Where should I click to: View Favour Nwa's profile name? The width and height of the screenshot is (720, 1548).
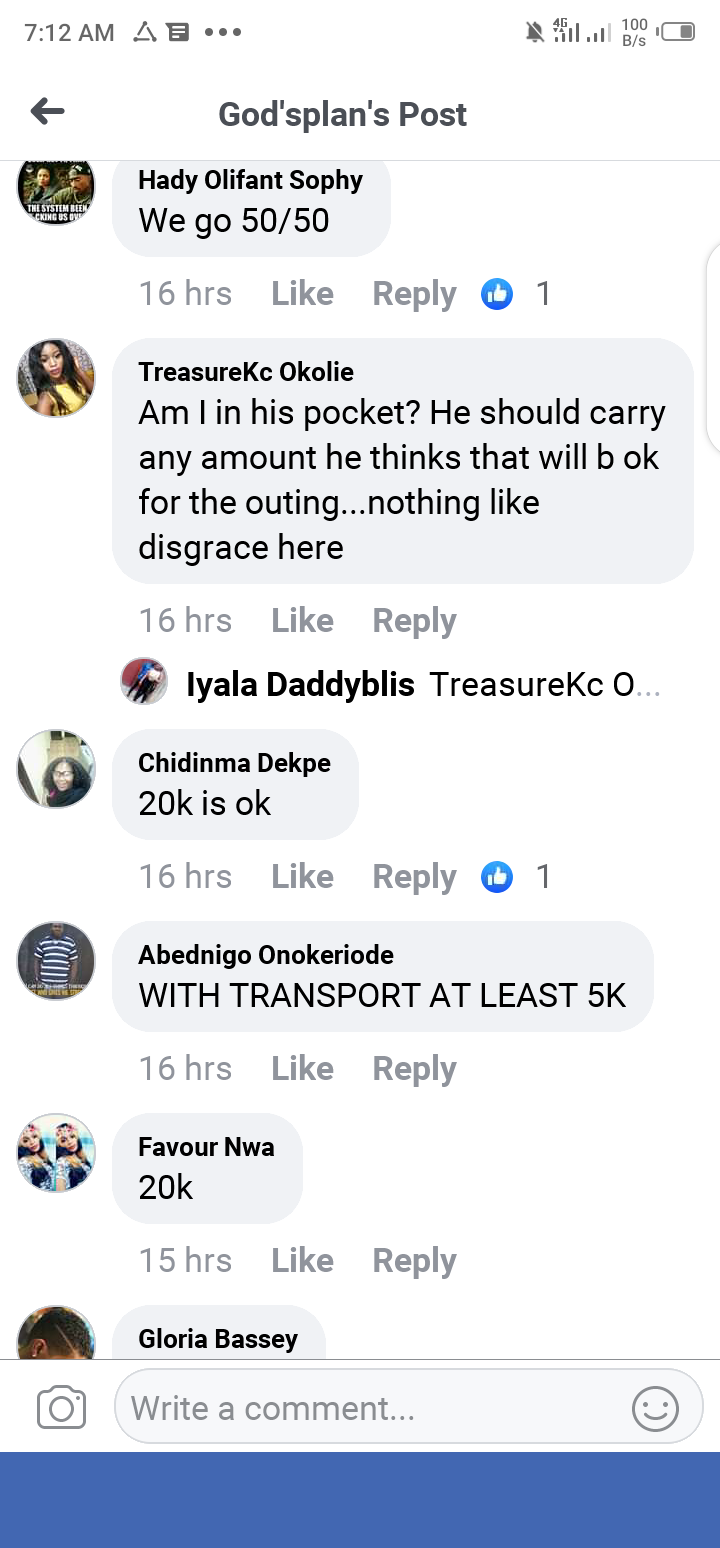coord(206,1146)
